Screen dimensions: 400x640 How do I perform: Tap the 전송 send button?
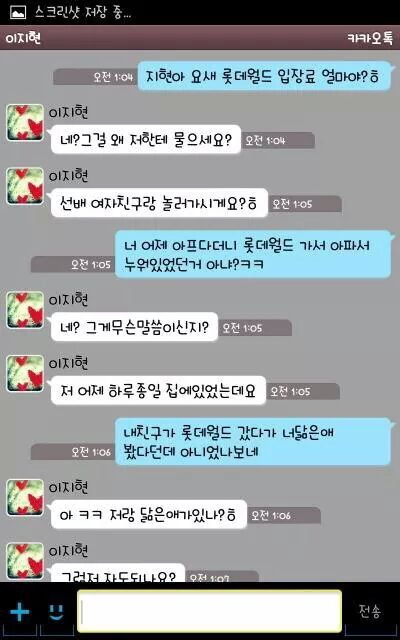coord(370,611)
